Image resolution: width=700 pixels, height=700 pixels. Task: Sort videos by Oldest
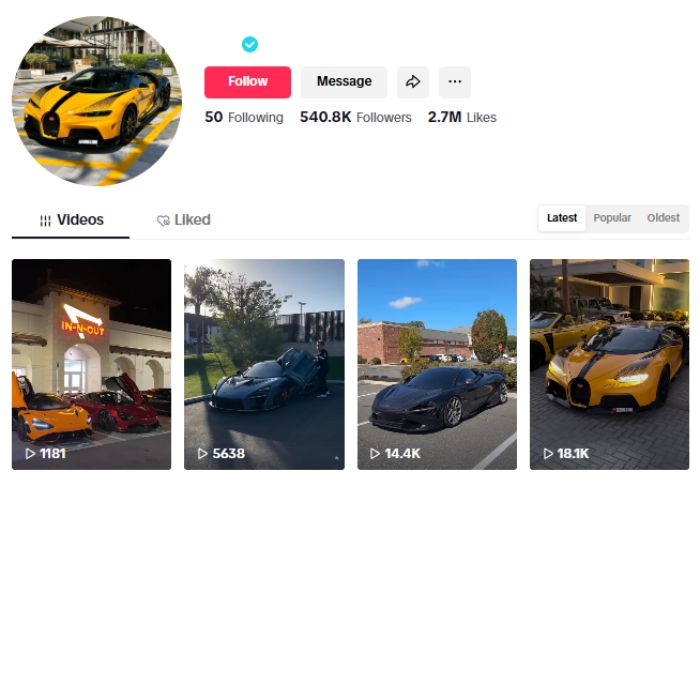tap(663, 218)
